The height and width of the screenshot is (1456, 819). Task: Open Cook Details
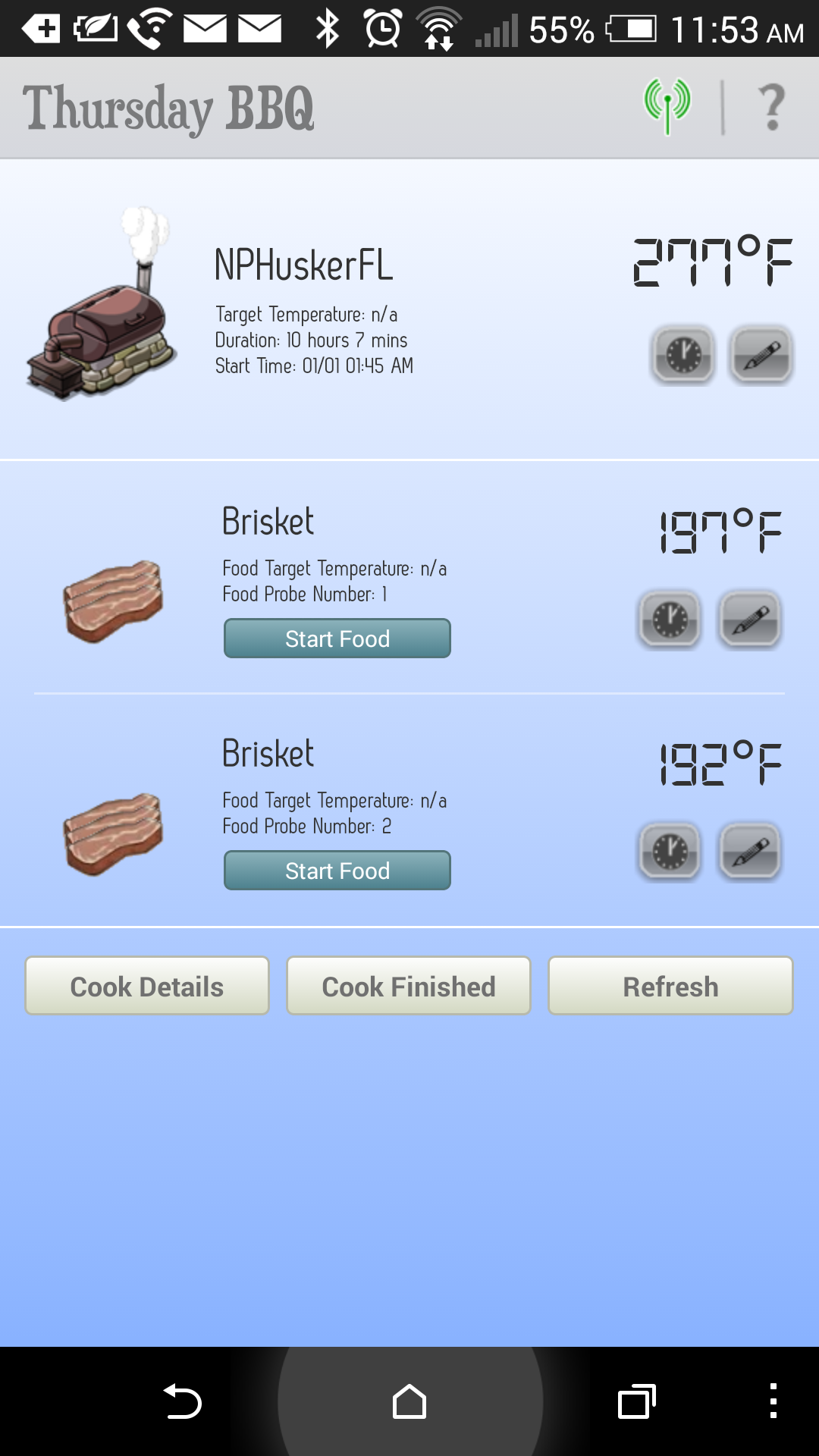coord(147,986)
